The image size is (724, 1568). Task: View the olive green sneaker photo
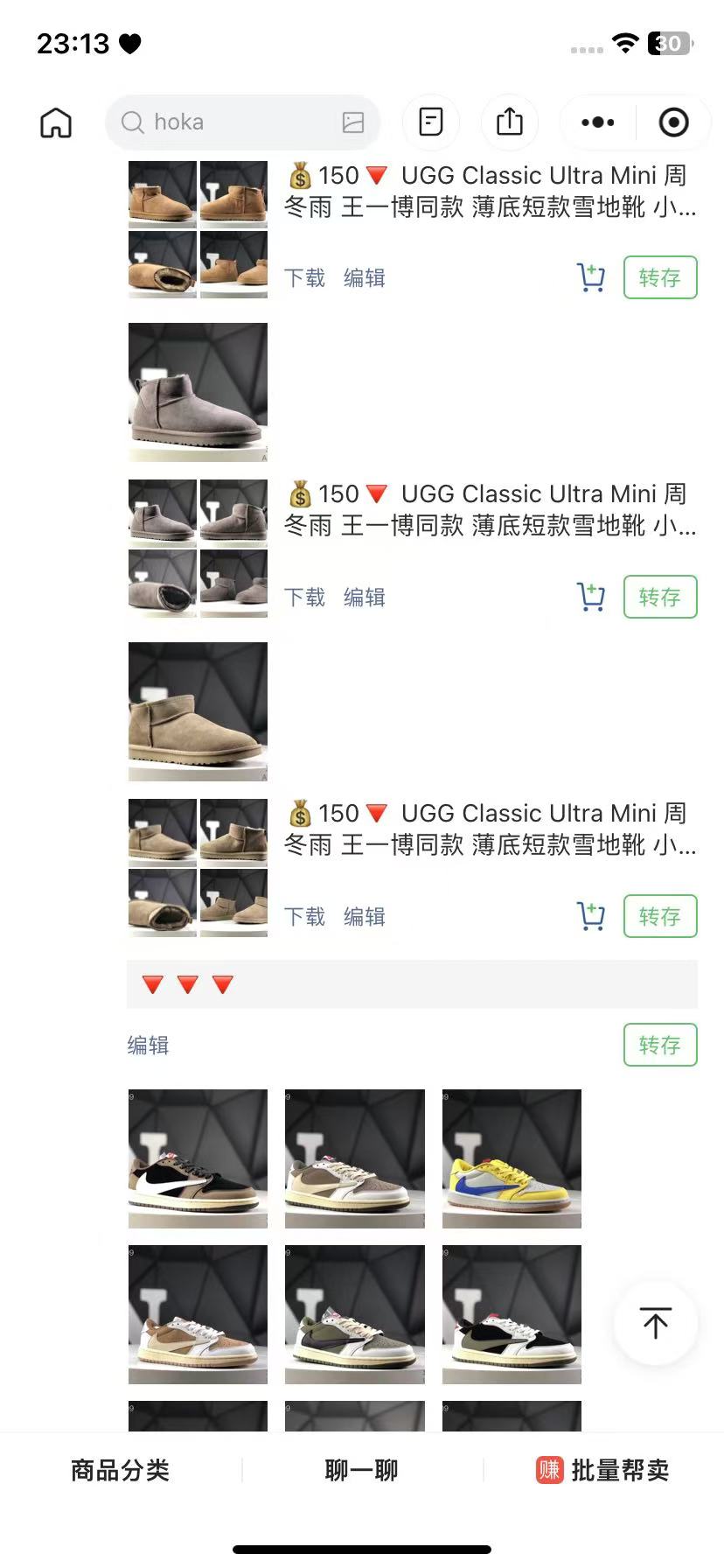354,1314
